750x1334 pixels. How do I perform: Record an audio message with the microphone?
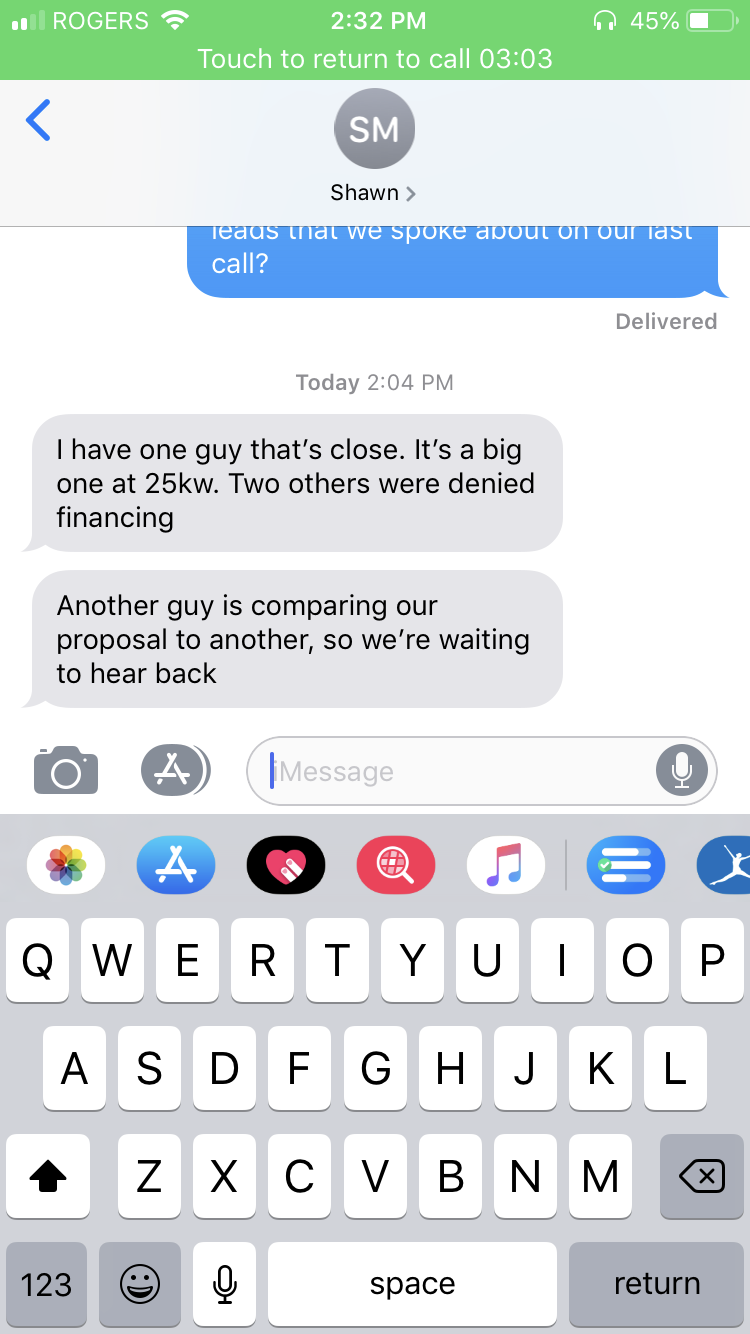(x=682, y=771)
